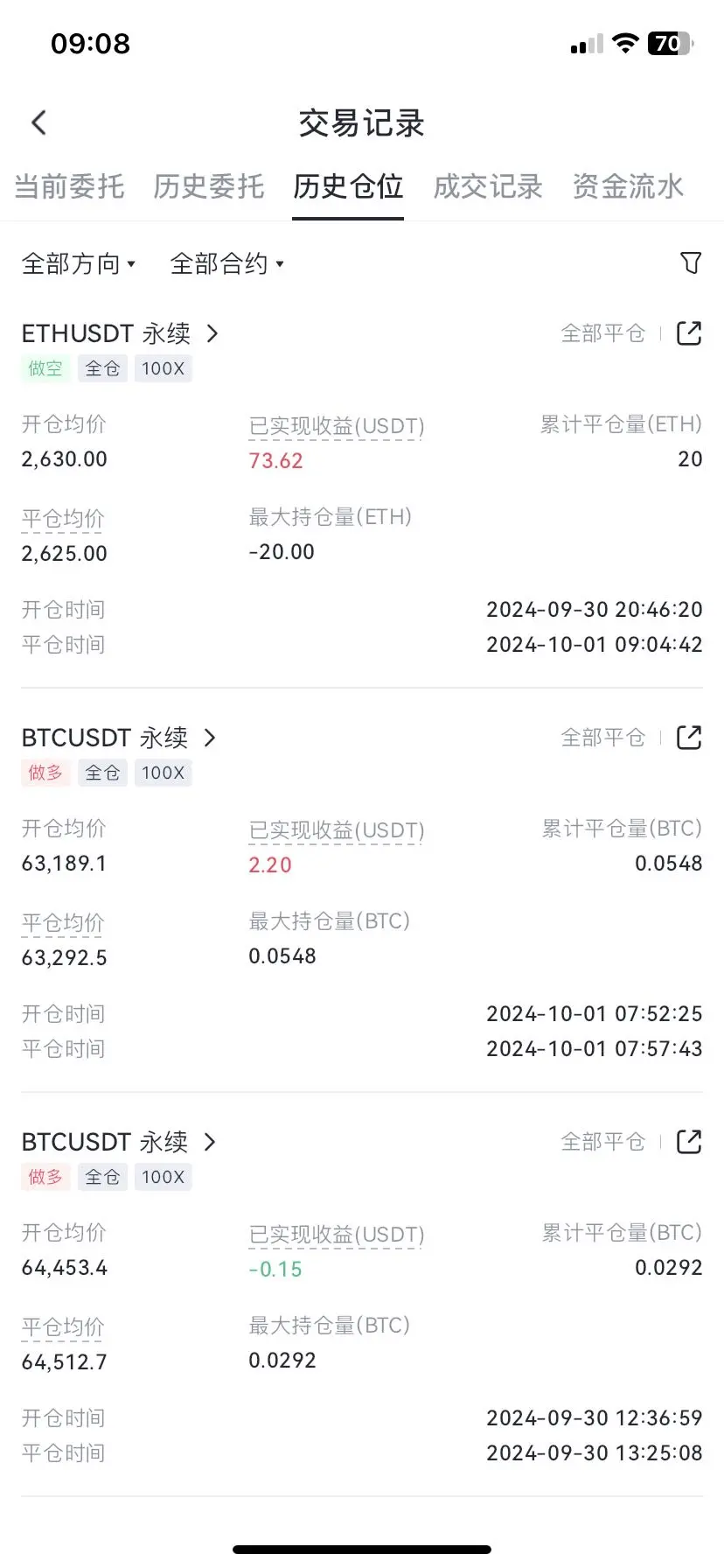This screenshot has width=724, height=1568.
Task: Go back from the 交易记录 page
Action: (x=38, y=122)
